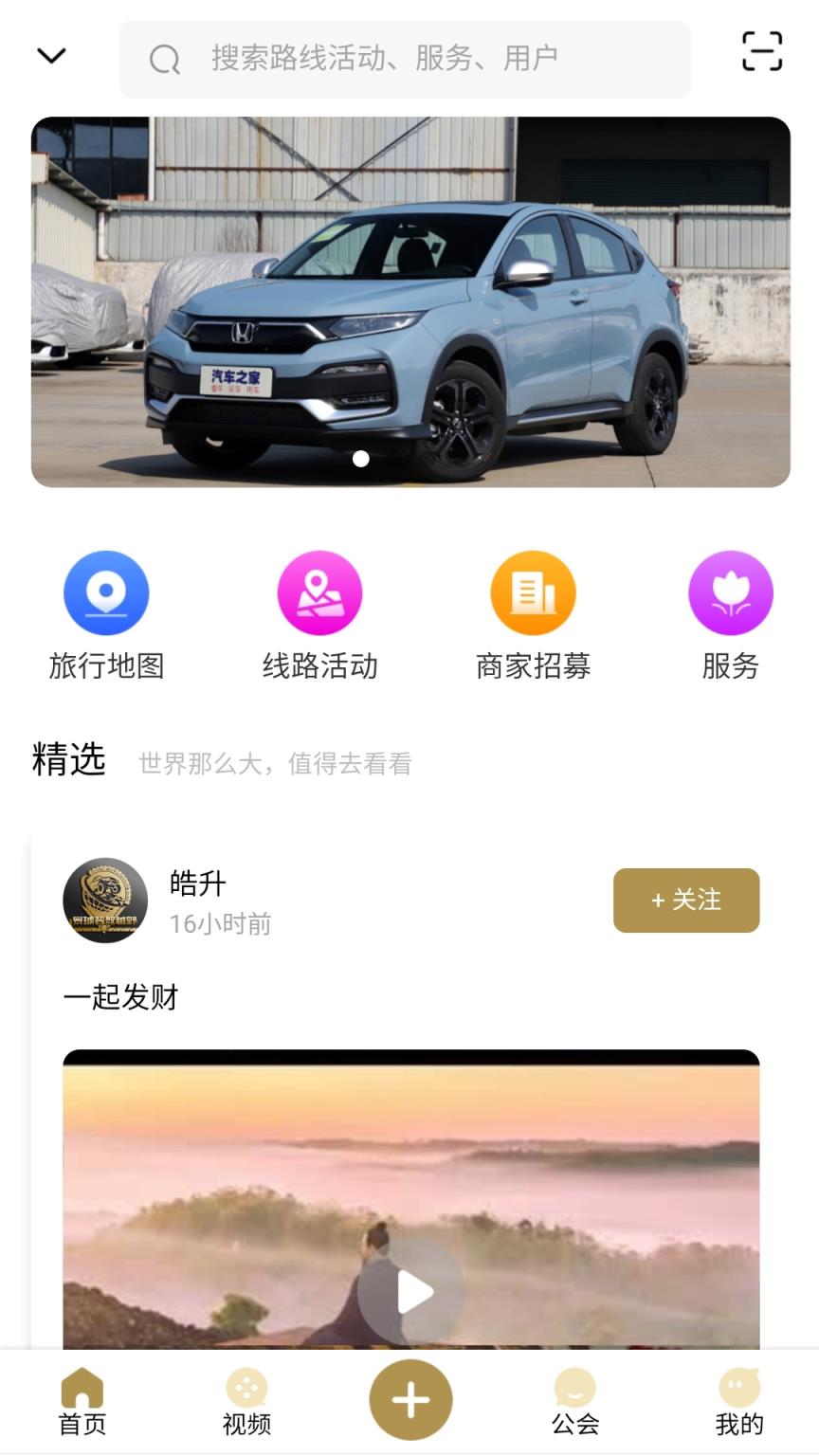The height and width of the screenshot is (1456, 819).
Task: Tap the center plus button to create content
Action: click(x=409, y=1397)
